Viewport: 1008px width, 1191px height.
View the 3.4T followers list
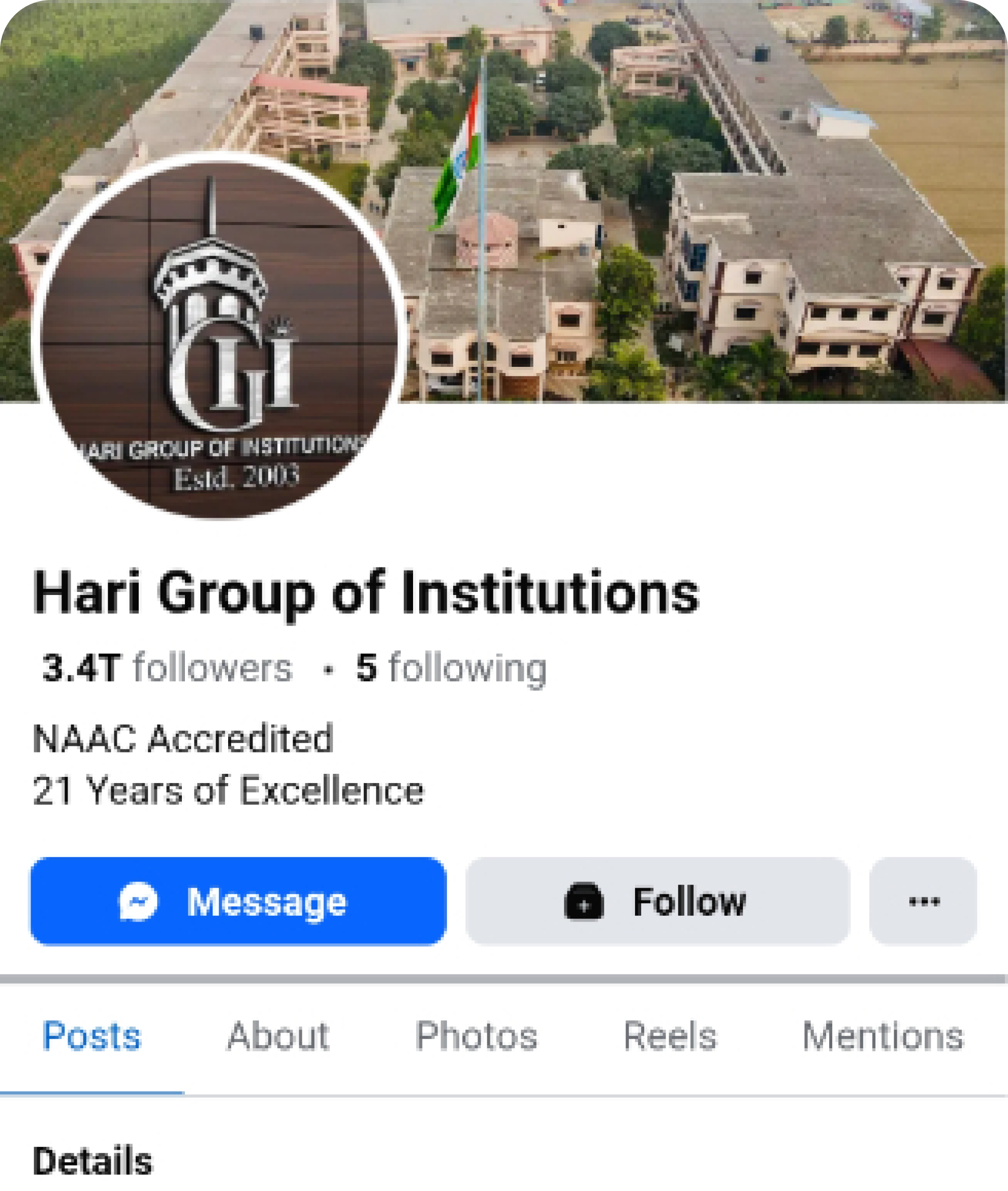click(167, 668)
